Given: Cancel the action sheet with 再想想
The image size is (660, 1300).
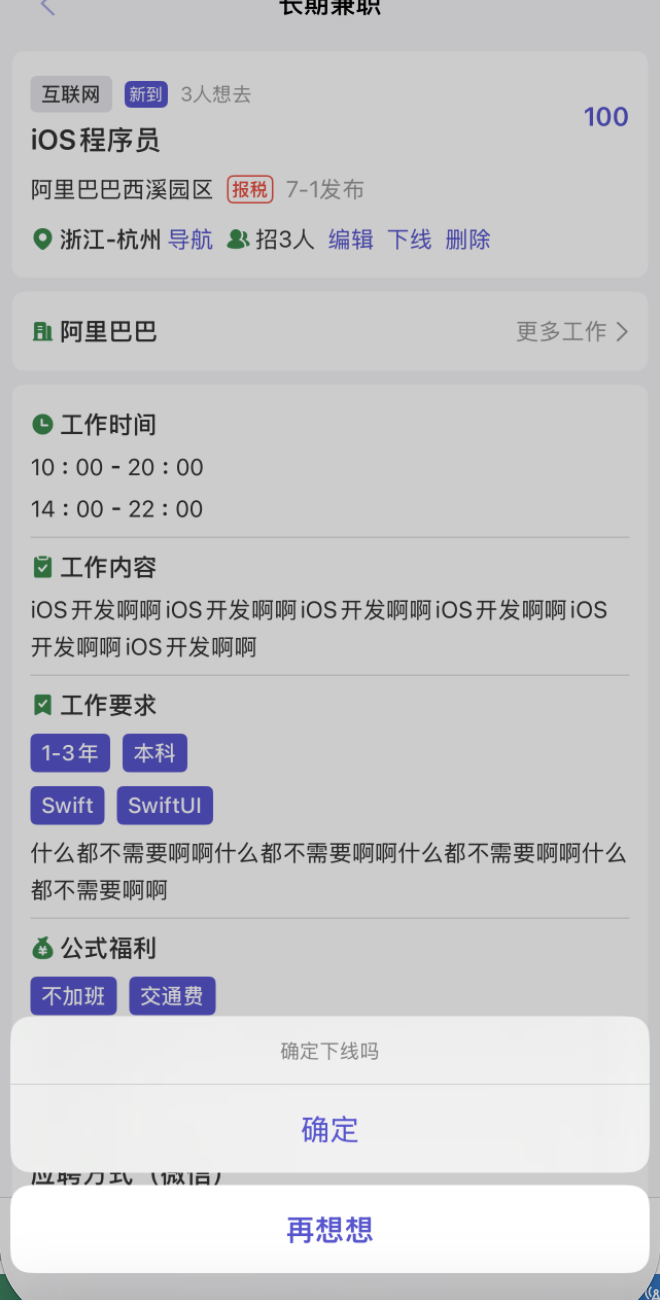Looking at the screenshot, I should point(330,1229).
